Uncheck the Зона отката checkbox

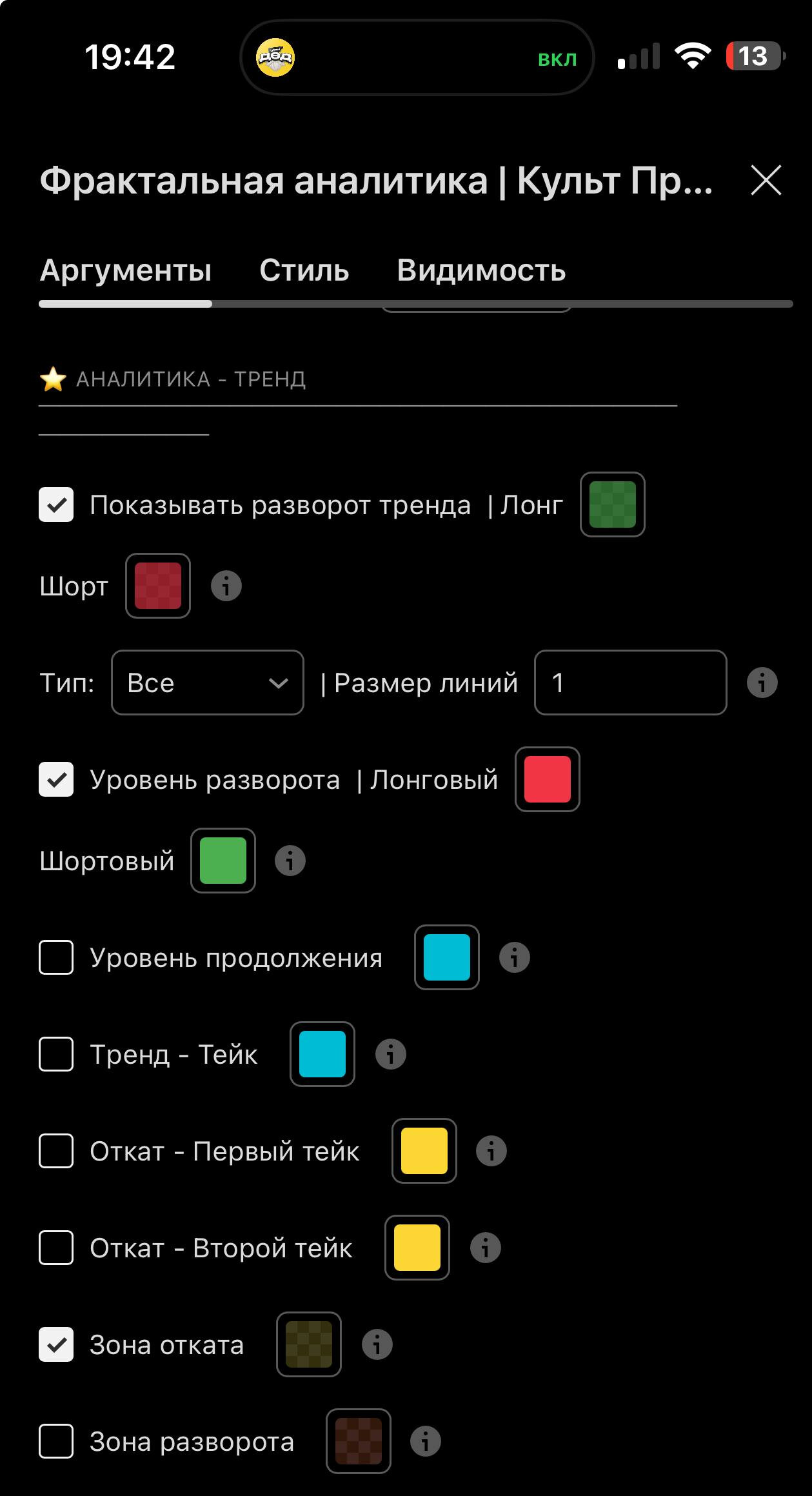56,1344
